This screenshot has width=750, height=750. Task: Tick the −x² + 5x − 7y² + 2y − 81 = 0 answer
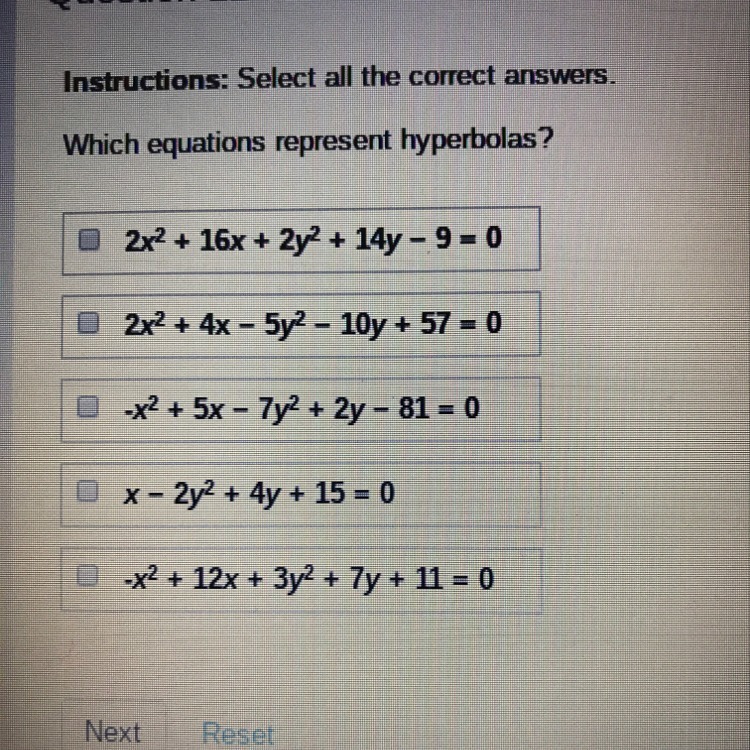tap(90, 408)
